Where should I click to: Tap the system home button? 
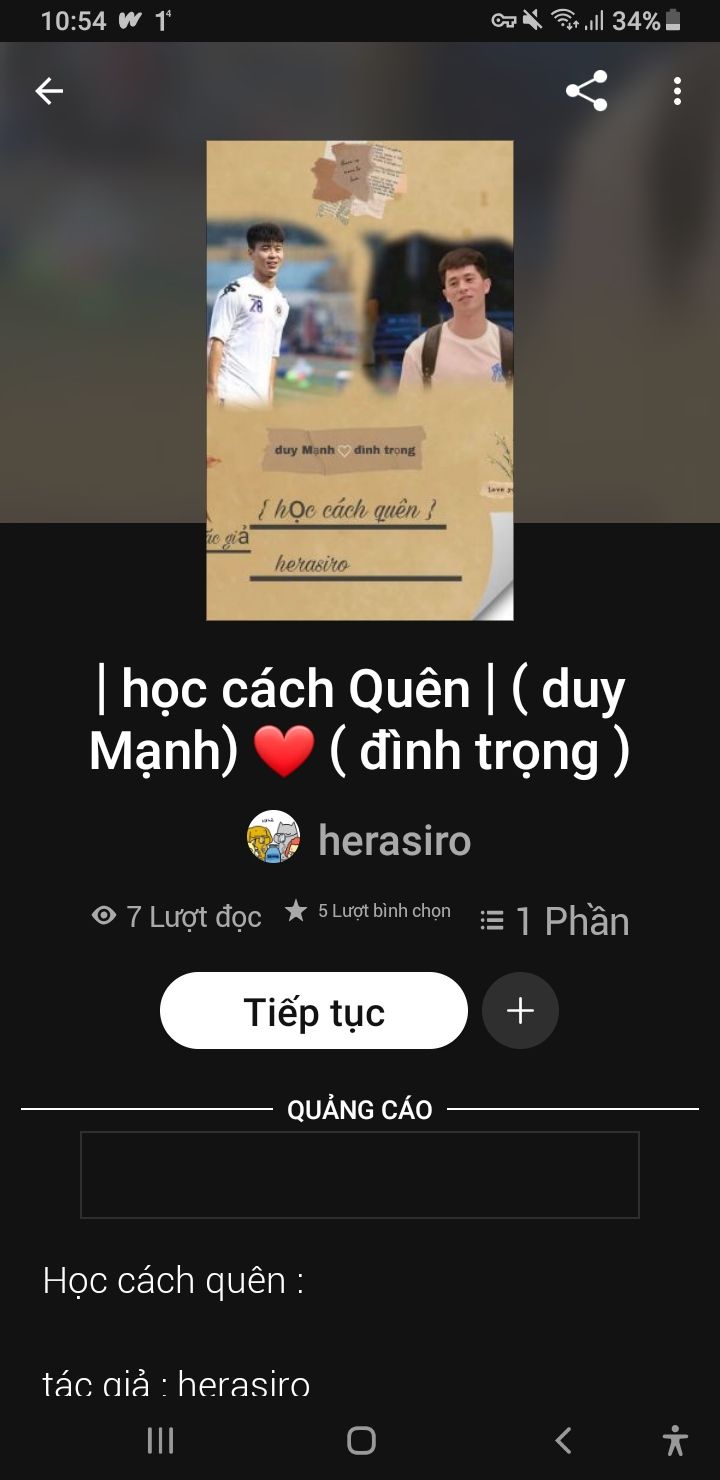tap(361, 1440)
